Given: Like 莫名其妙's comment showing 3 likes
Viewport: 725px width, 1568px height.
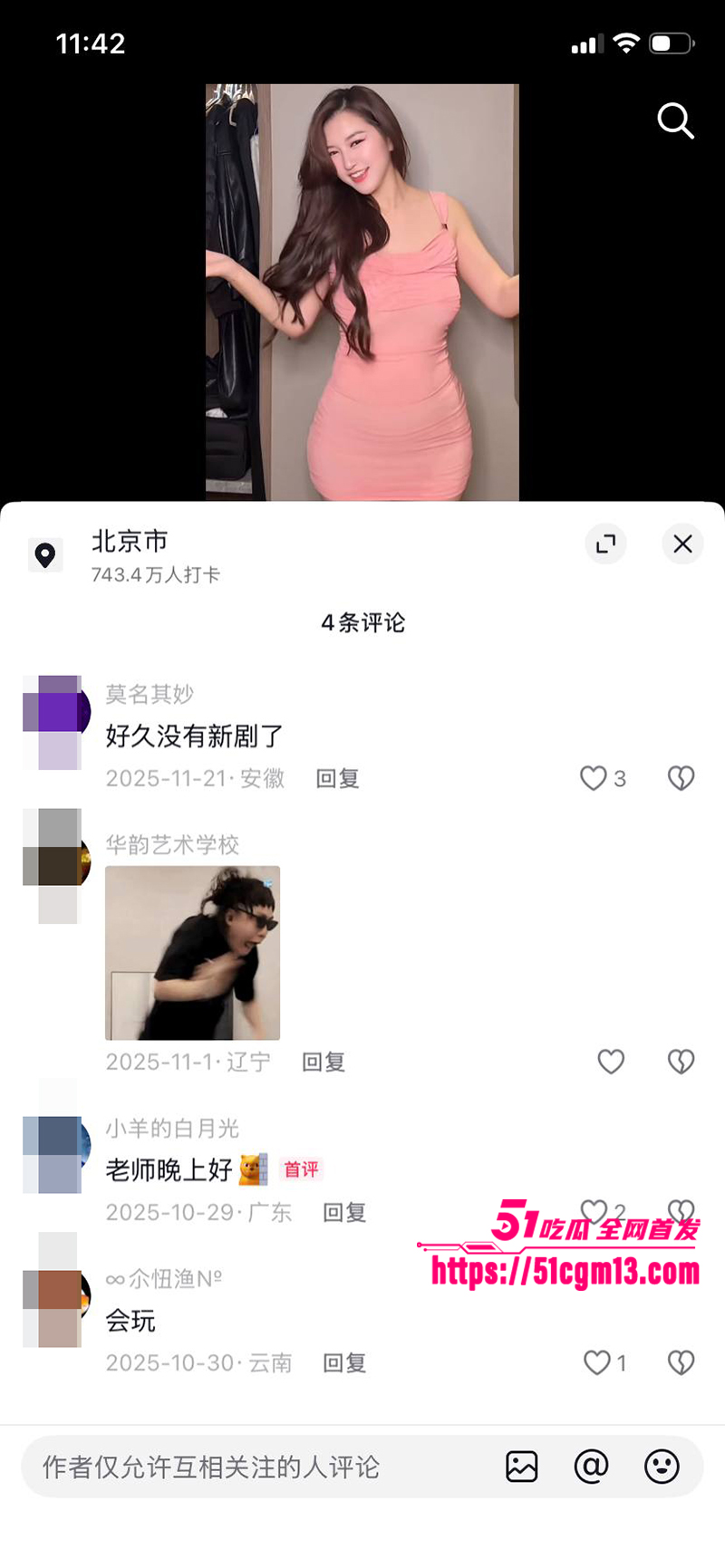Looking at the screenshot, I should coord(594,777).
